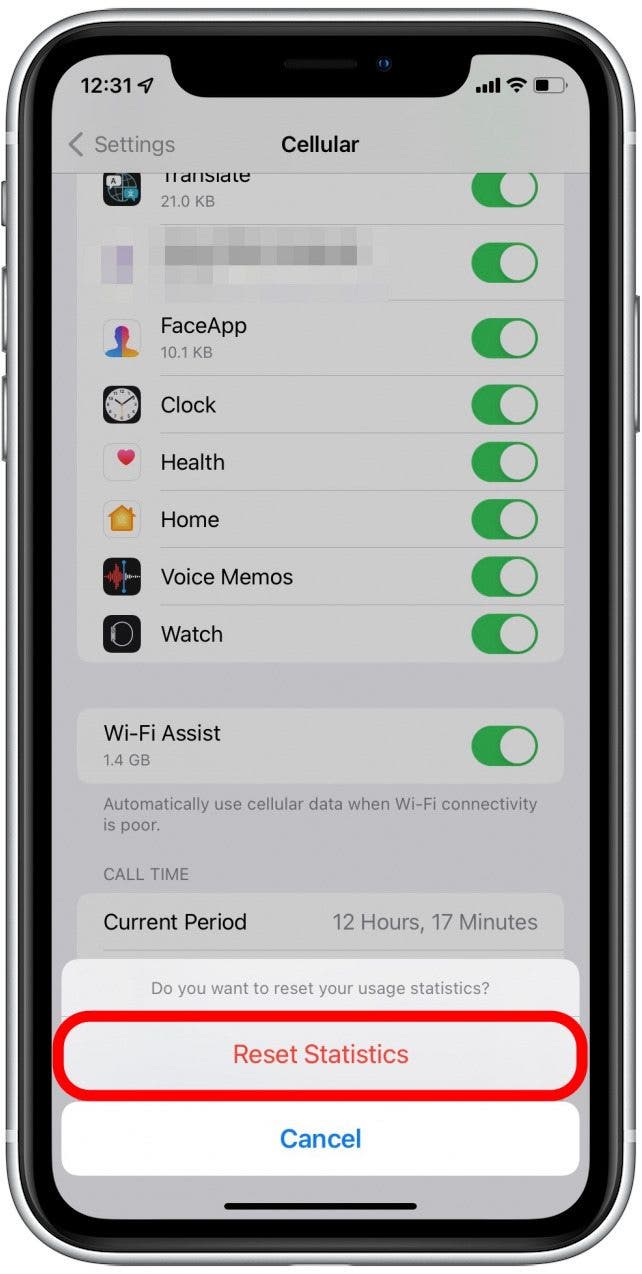Toggle cellular data for FaceApp
Viewport: 642px width, 1274px height.
click(504, 339)
